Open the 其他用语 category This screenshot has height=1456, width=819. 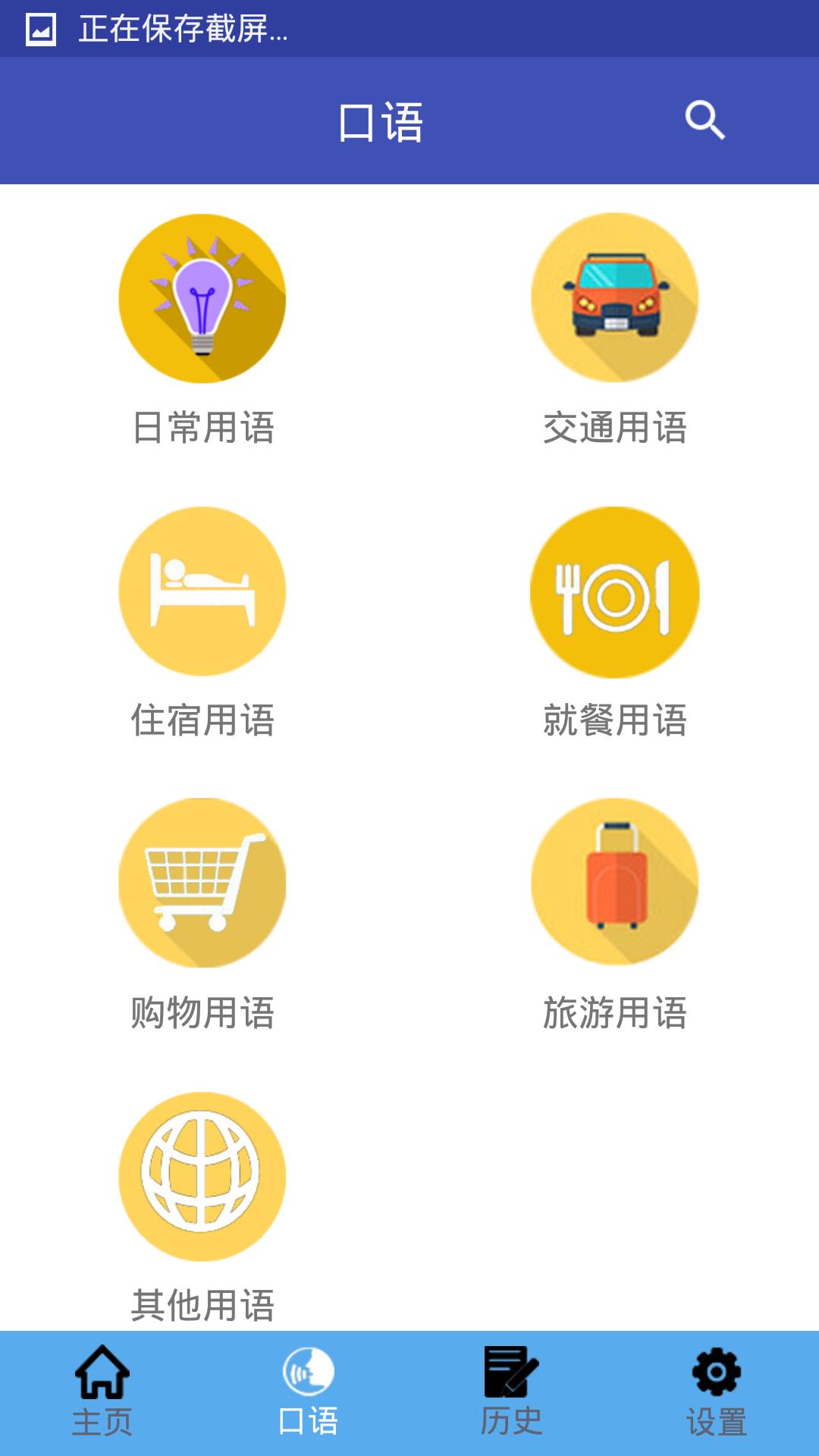click(202, 1176)
